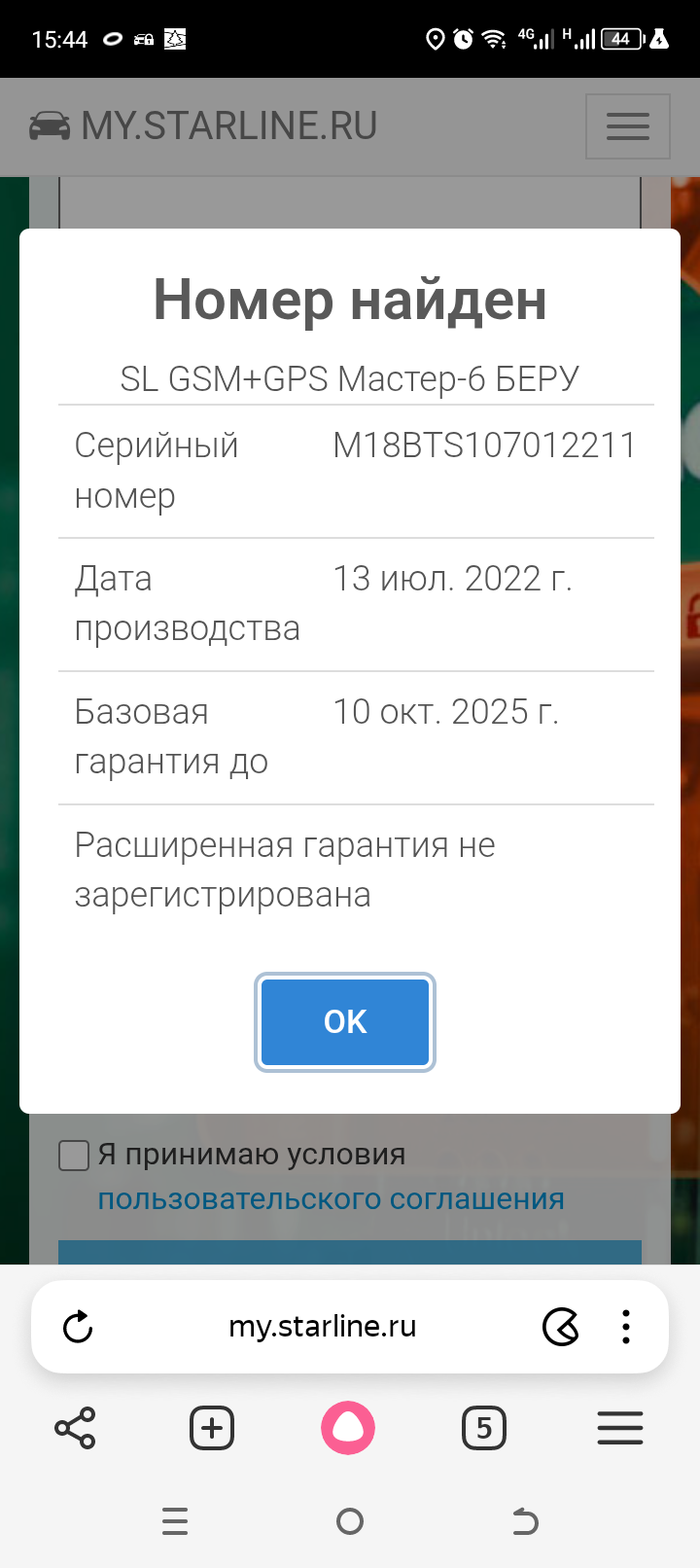Confirm the dialog with OK
Screen dimensions: 700x1568
pos(345,1022)
